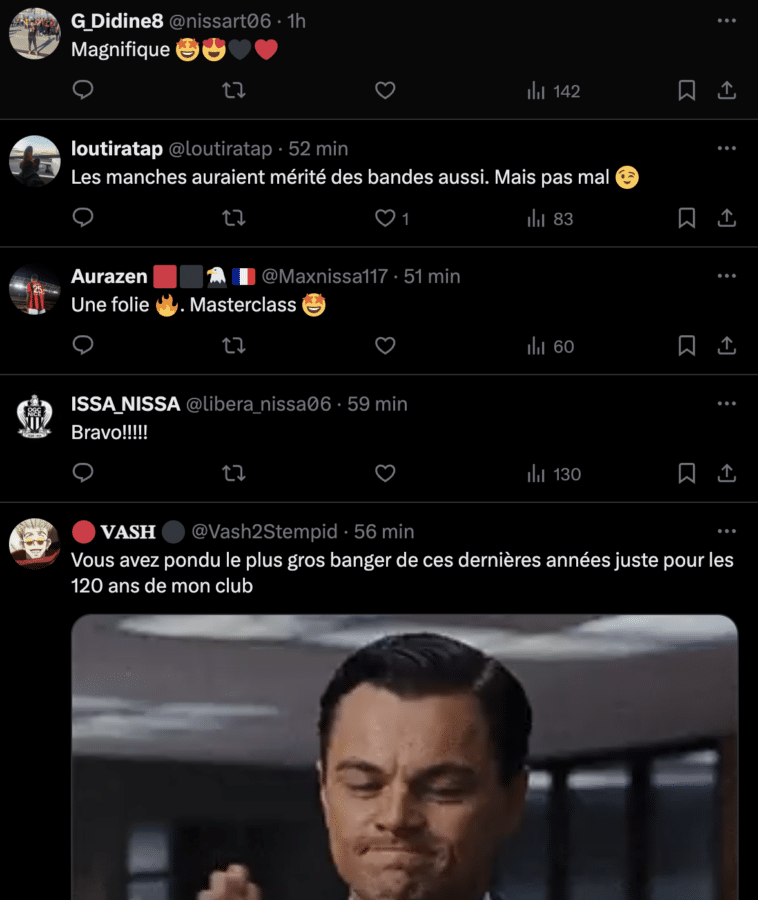This screenshot has height=900, width=758.
Task: Reply to G_Didine8's Magnifique tweet
Action: click(x=84, y=91)
